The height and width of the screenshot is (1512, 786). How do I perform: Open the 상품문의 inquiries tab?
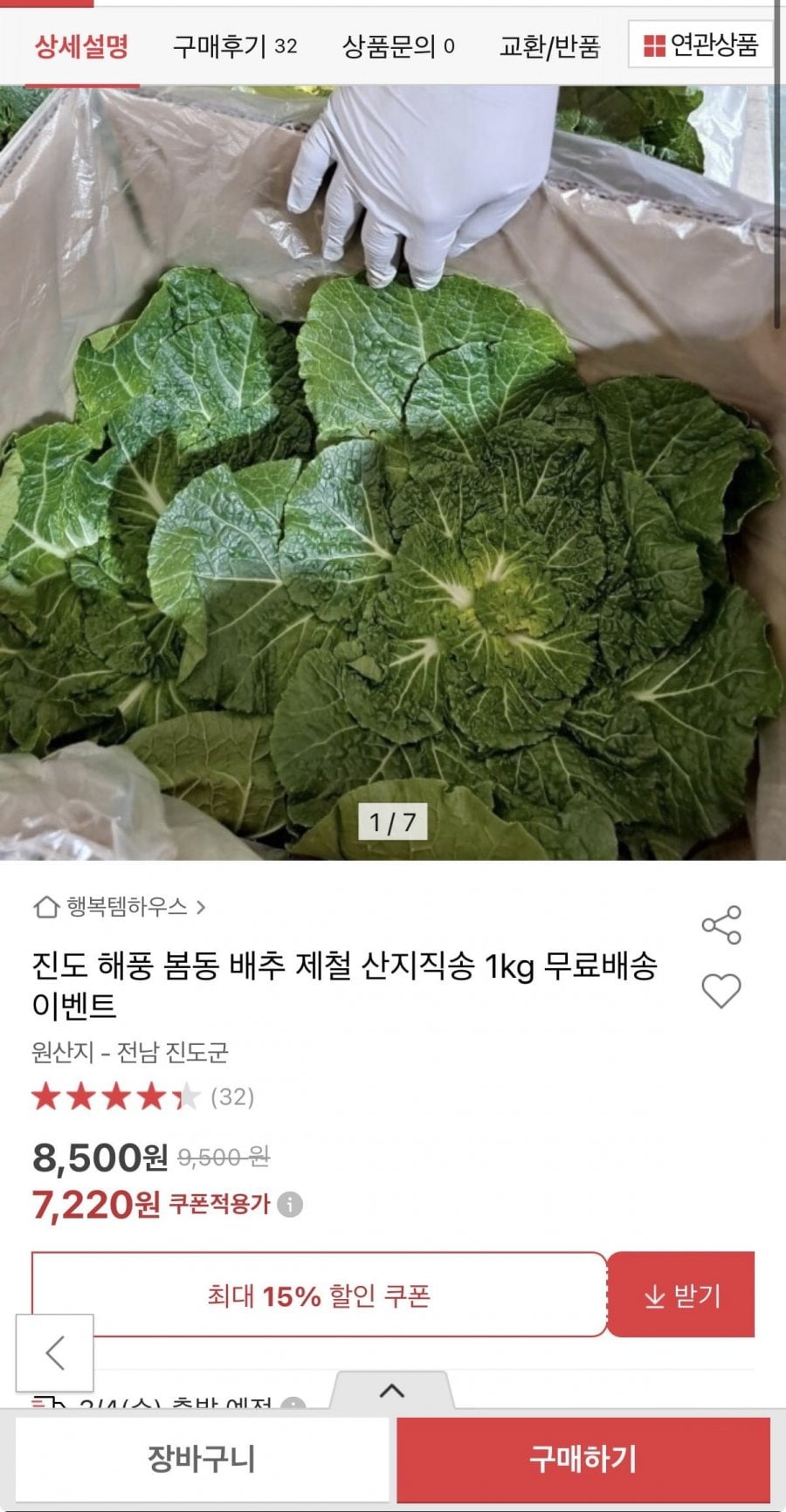398,45
